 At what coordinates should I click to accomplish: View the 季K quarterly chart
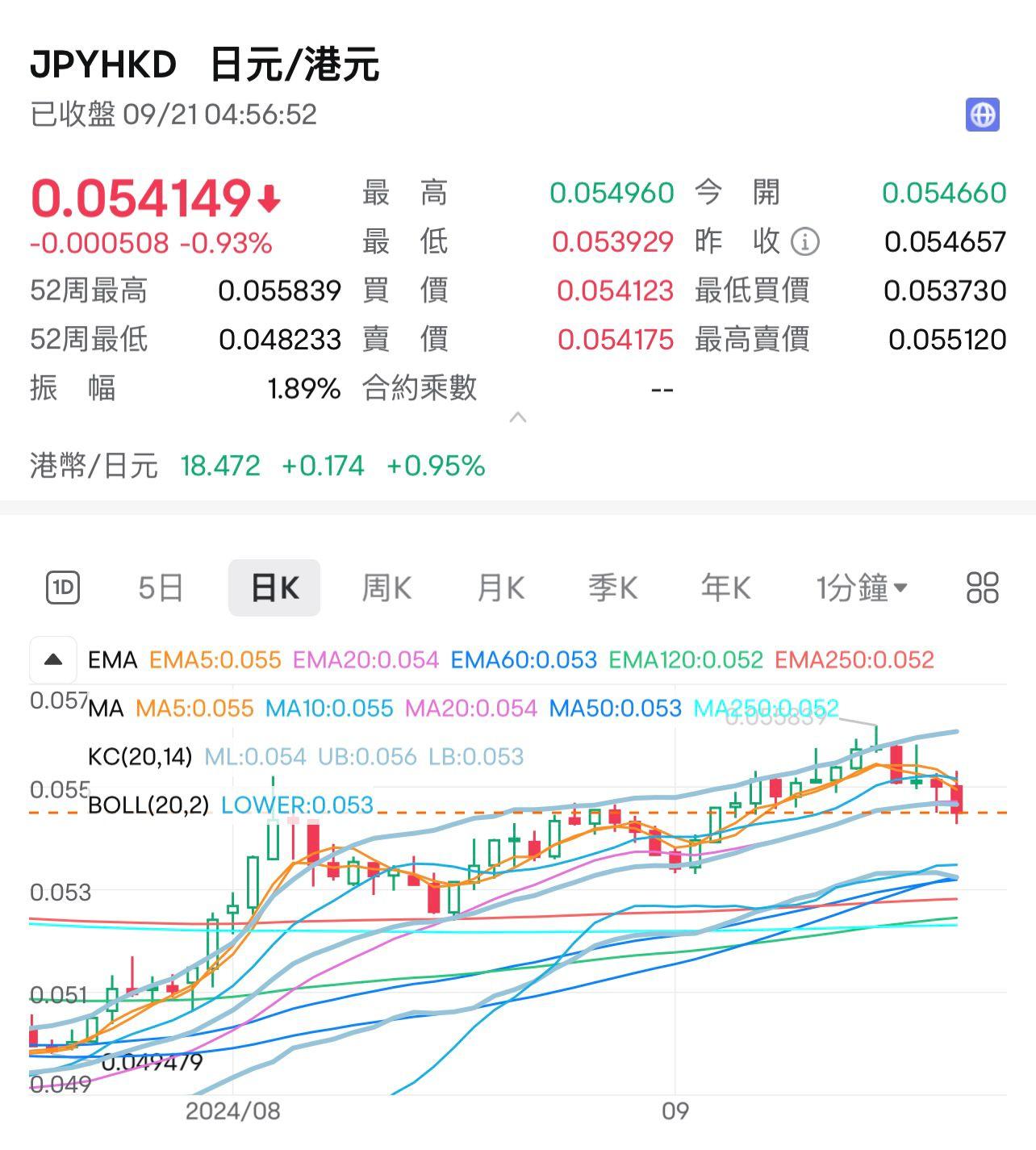pyautogui.click(x=612, y=588)
